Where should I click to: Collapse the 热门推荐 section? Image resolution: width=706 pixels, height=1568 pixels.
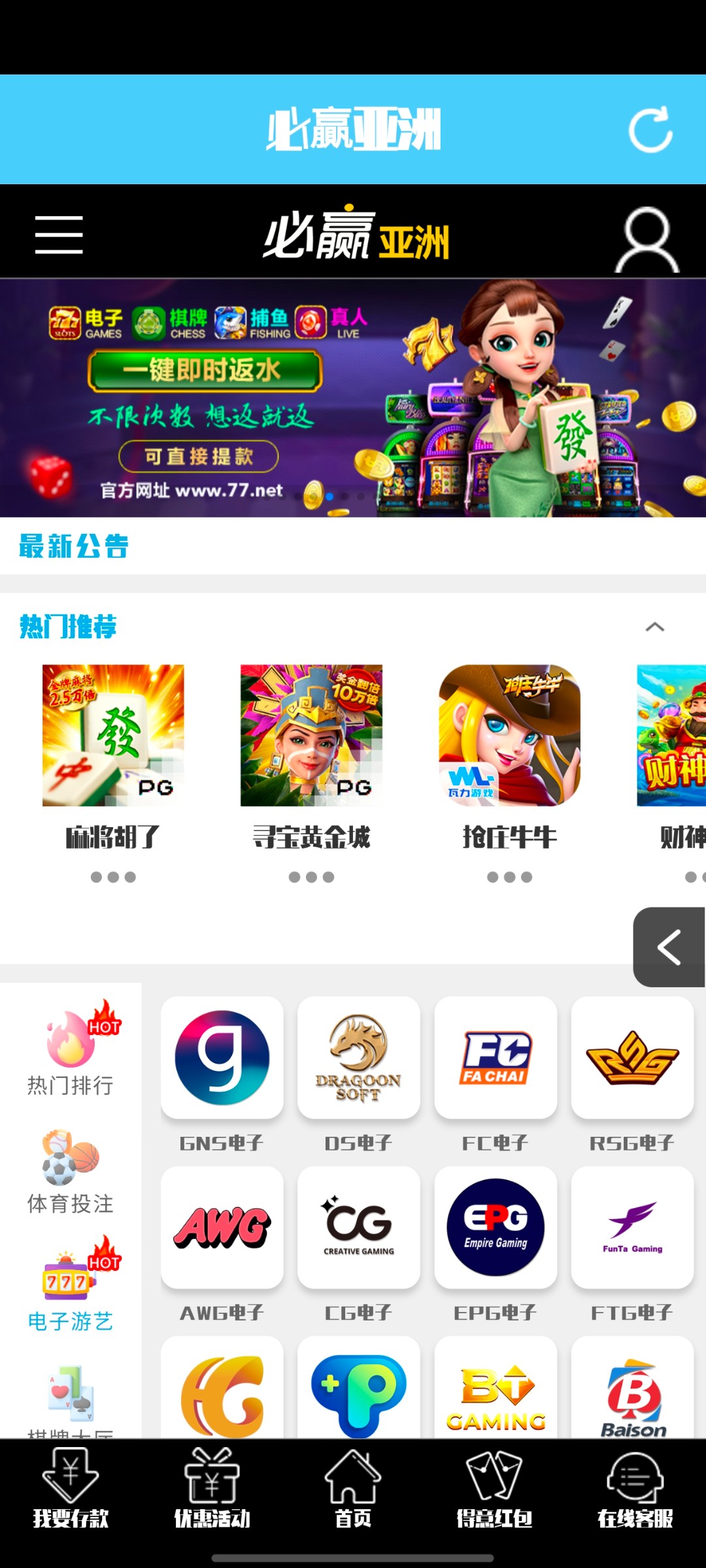[x=654, y=627]
